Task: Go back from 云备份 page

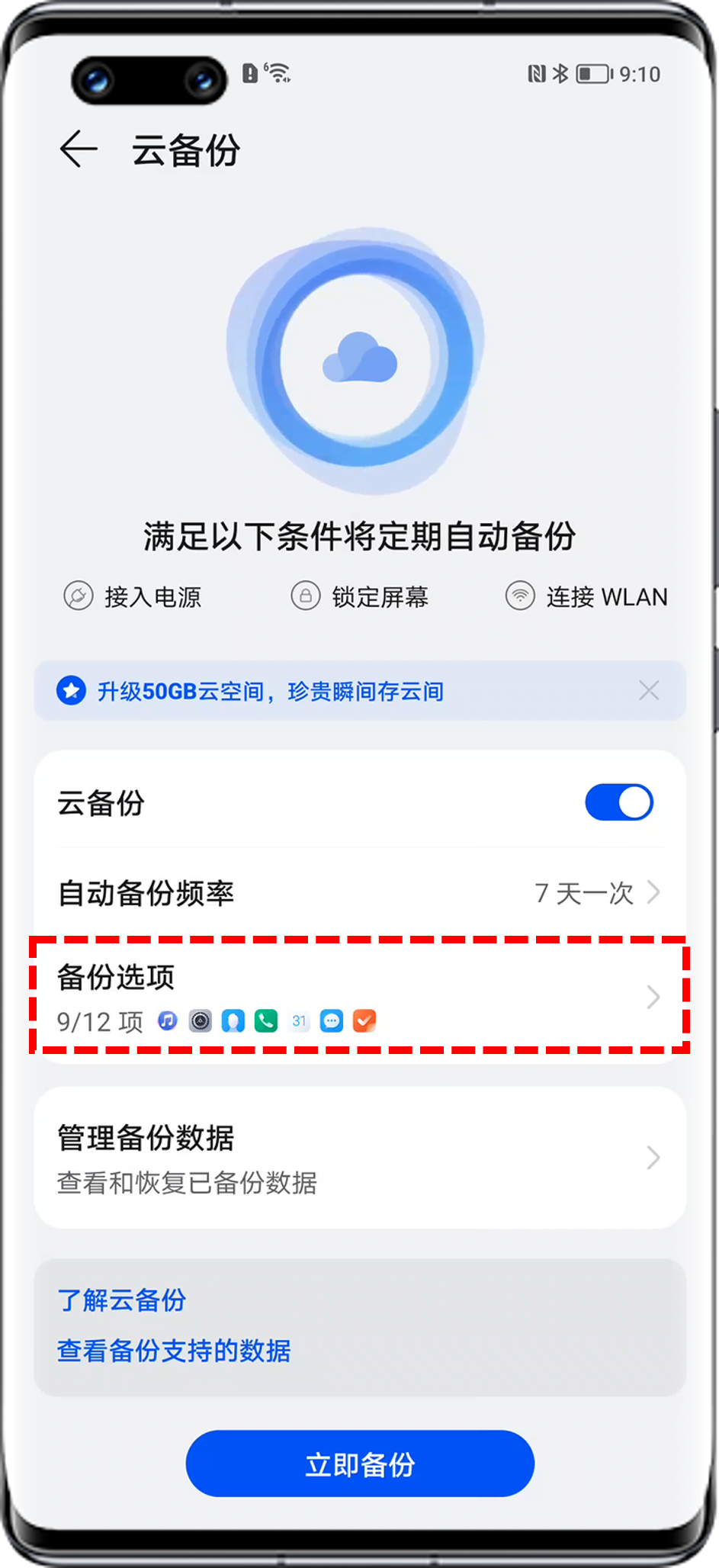Action: click(79, 149)
